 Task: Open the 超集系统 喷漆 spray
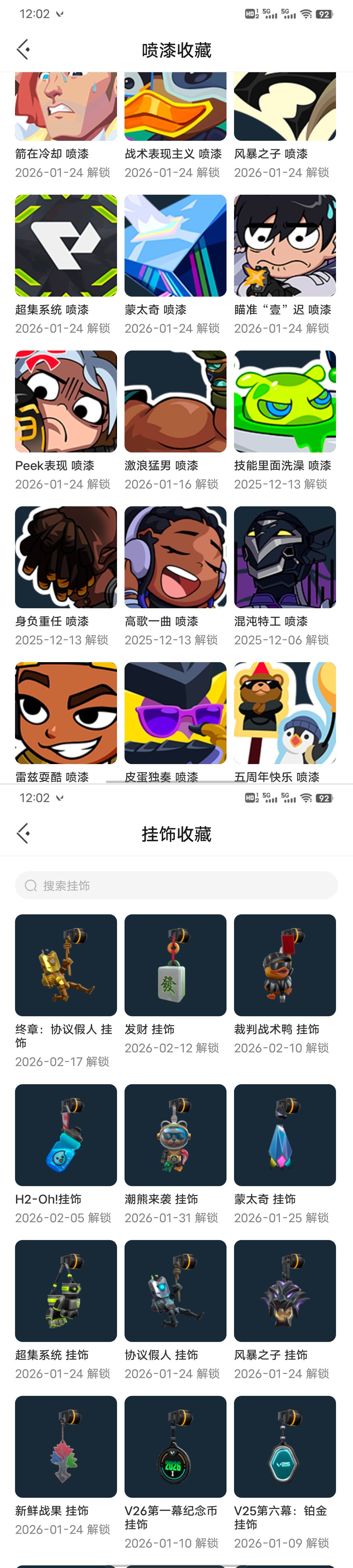[x=66, y=246]
